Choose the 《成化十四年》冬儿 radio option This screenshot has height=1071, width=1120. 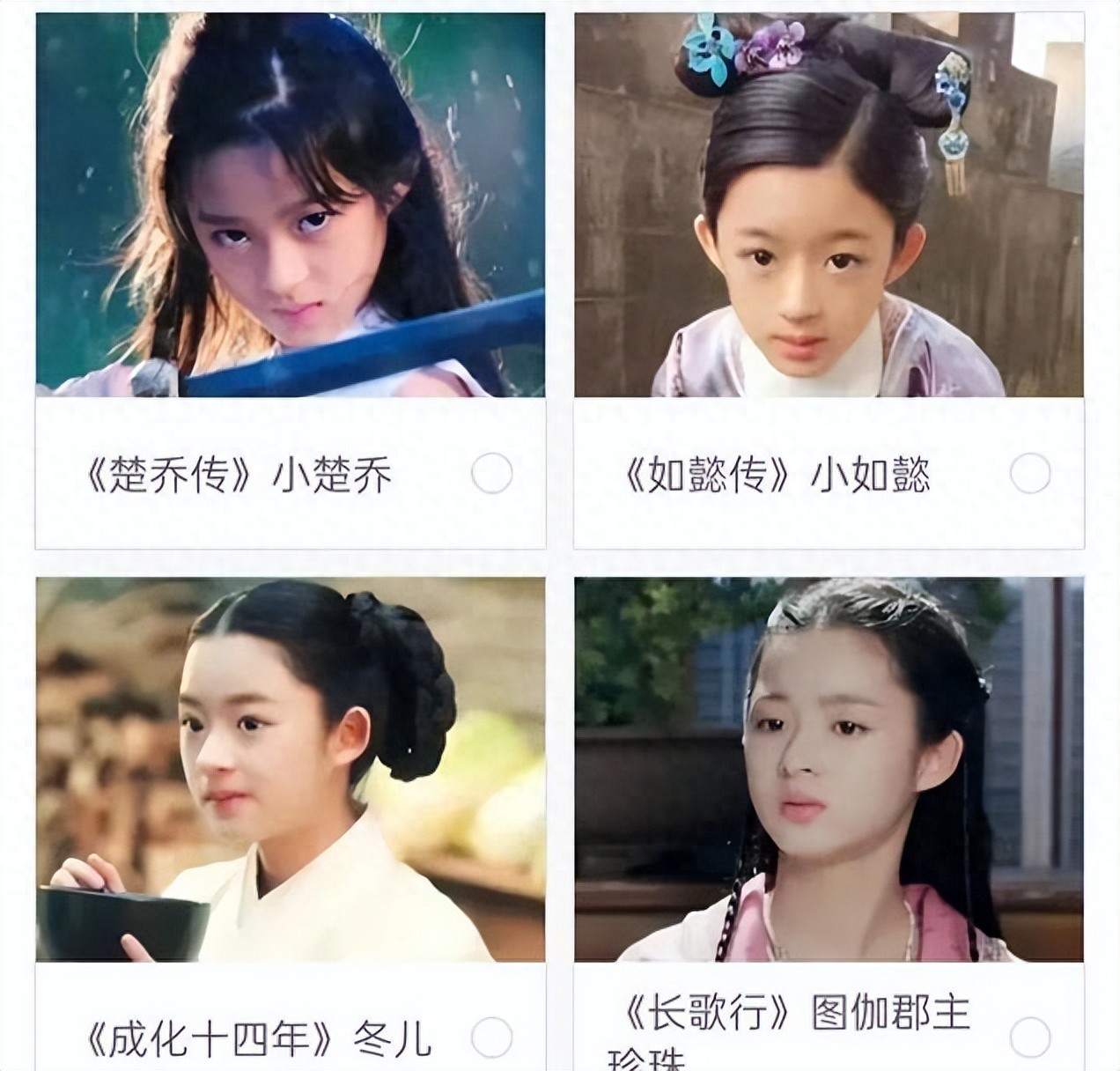[x=491, y=1036]
